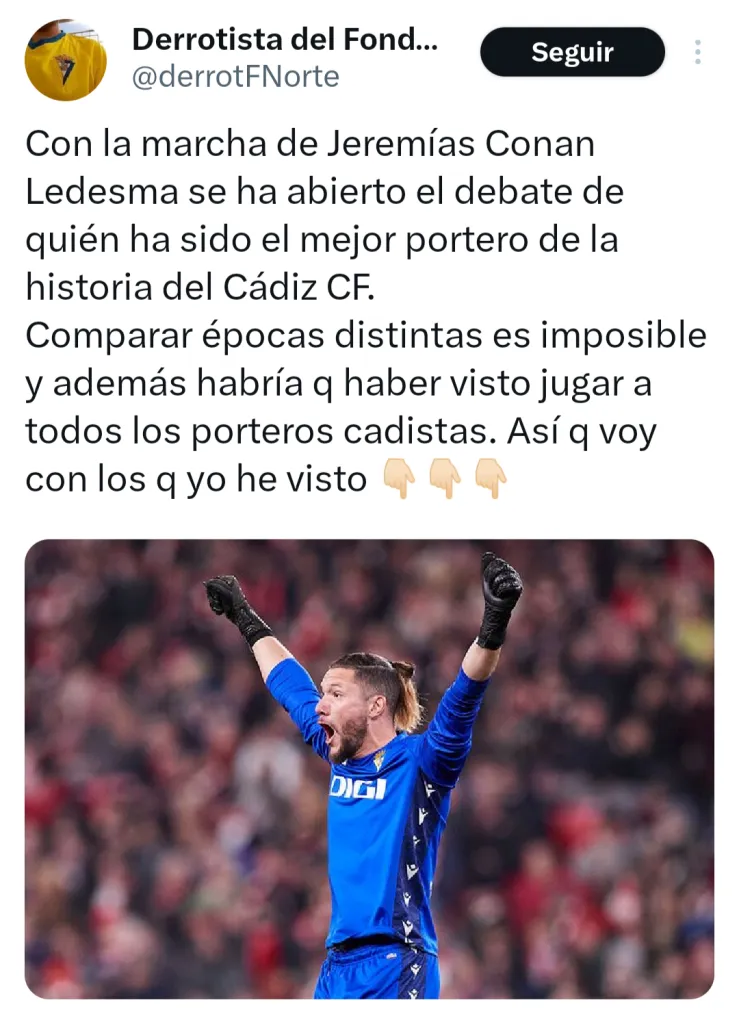Open the @derrotFNorte profile handle
739x1024 pixels.
[235, 76]
